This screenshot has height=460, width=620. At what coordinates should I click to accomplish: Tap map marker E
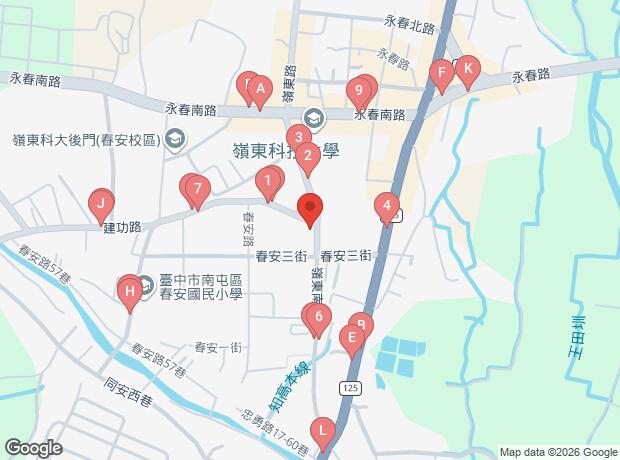click(350, 339)
